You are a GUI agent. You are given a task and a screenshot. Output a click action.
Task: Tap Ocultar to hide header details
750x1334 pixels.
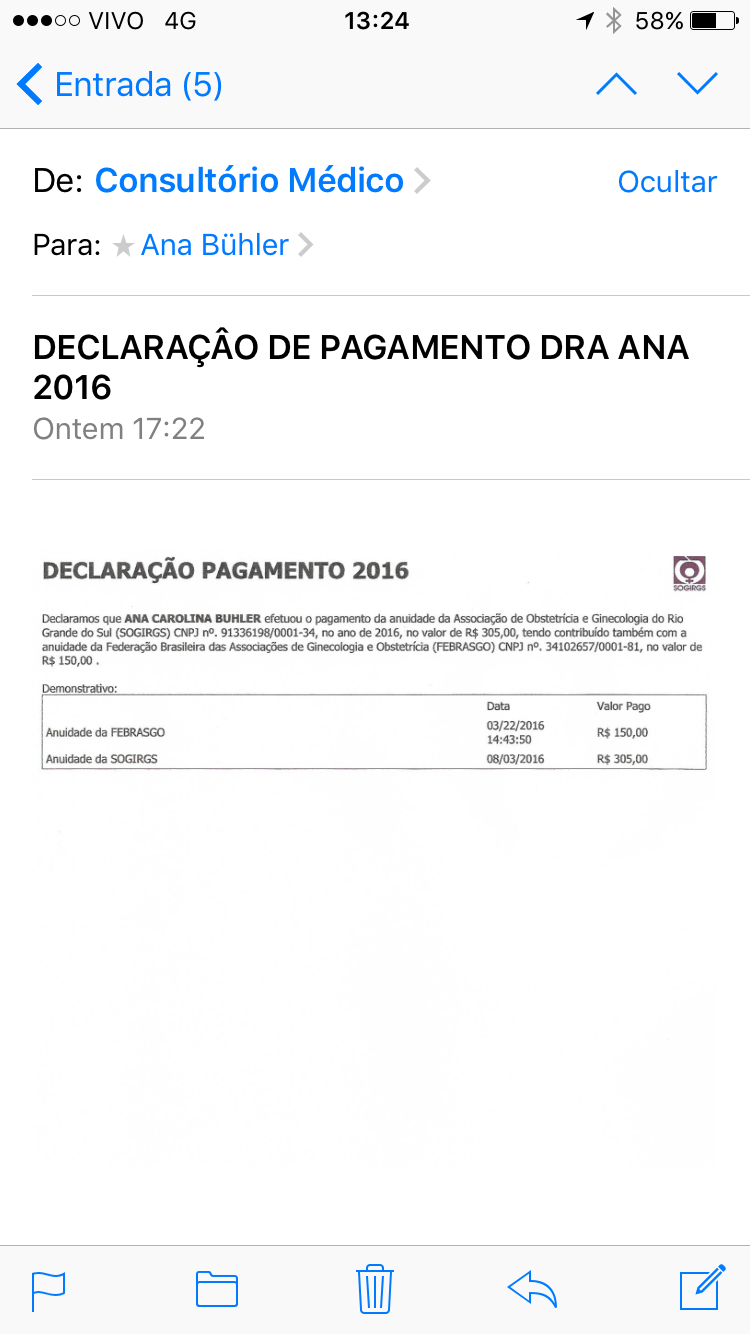click(667, 182)
